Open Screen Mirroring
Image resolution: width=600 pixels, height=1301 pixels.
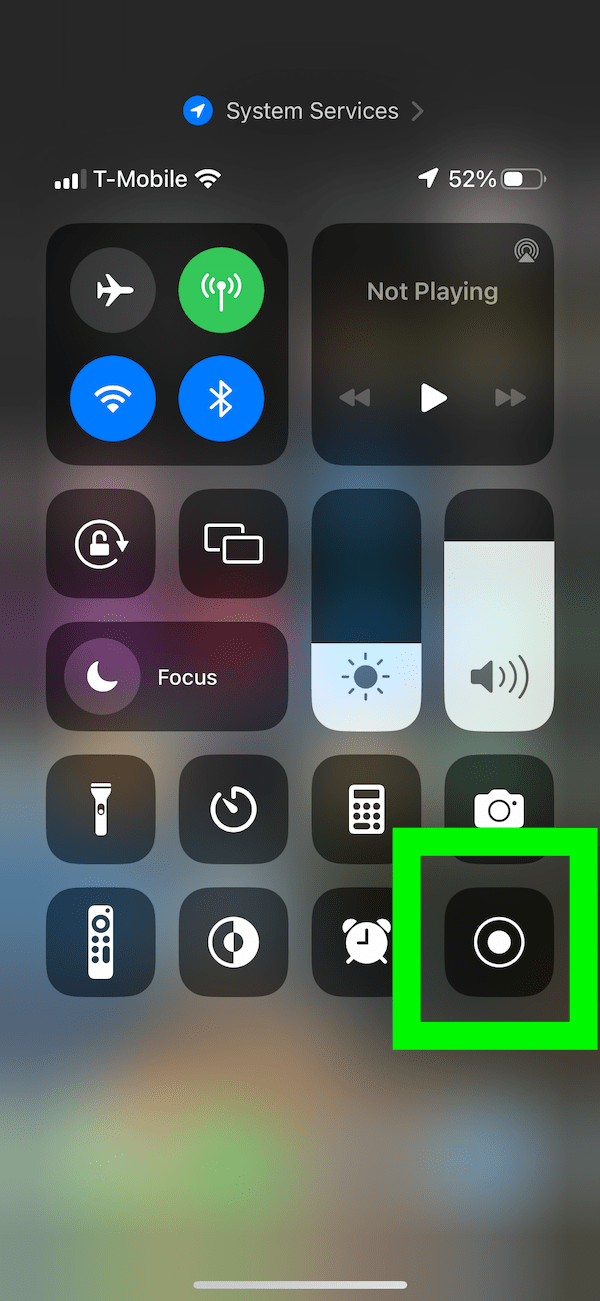pyautogui.click(x=233, y=544)
